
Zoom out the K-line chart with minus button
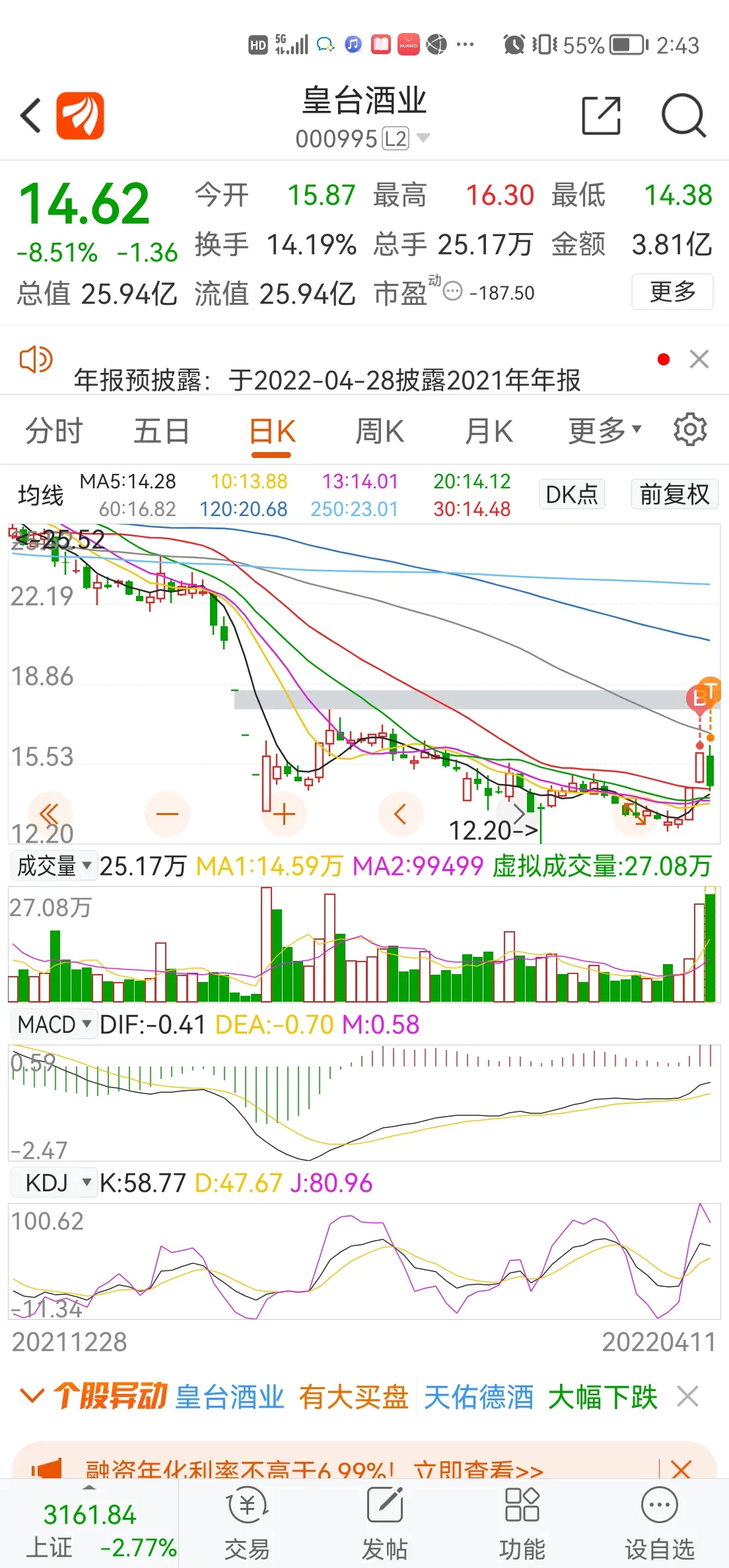click(x=167, y=814)
